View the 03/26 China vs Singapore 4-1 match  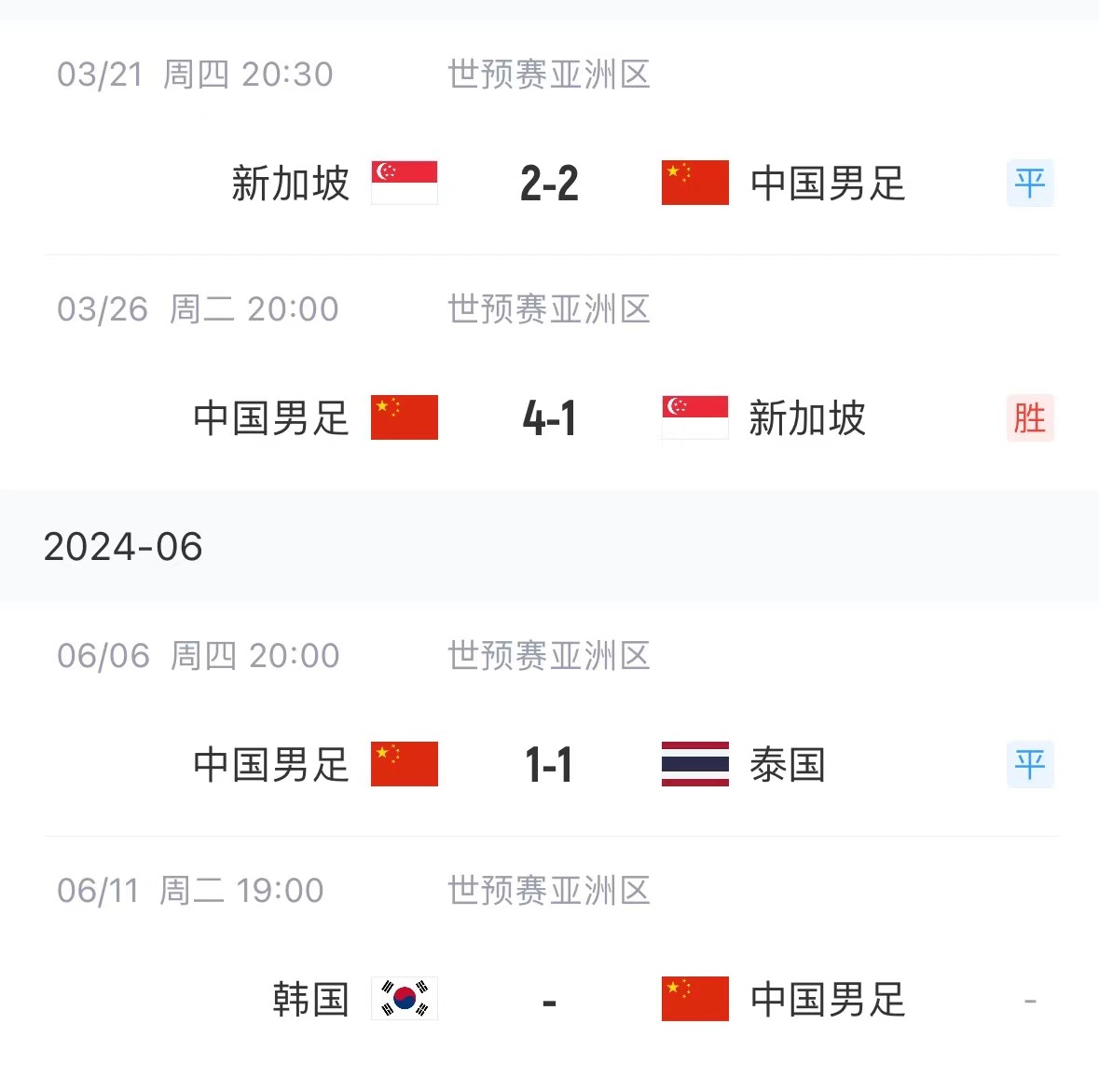click(549, 417)
